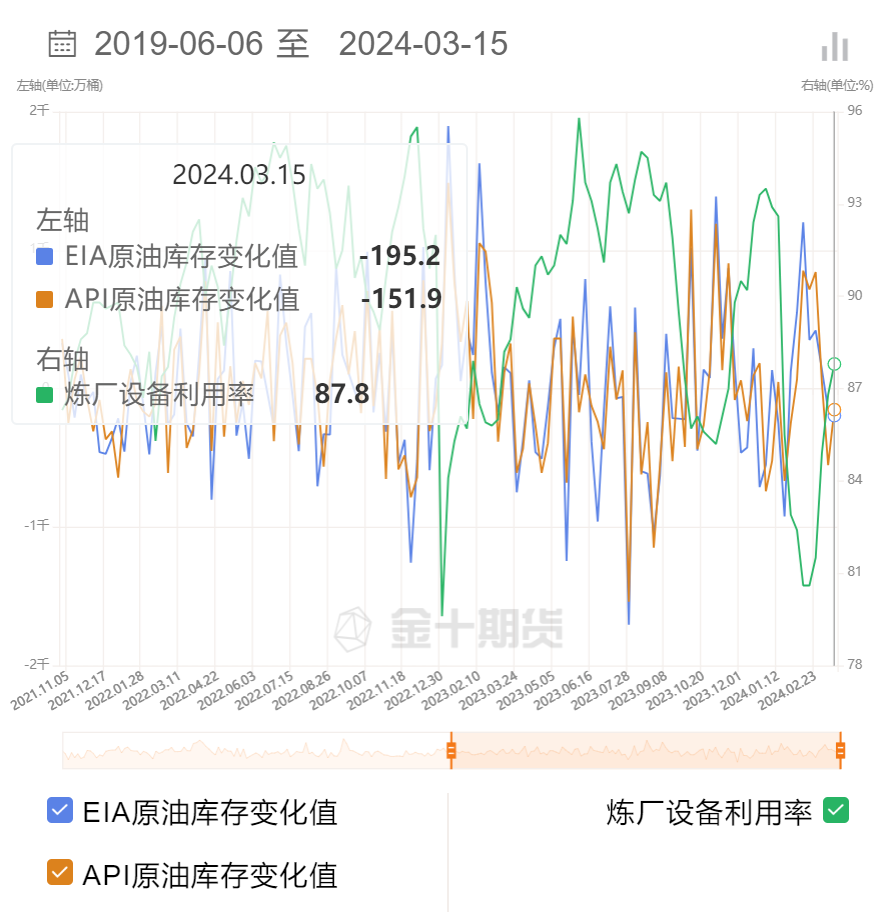The image size is (881, 922).
Task: Open the calendar date picker icon
Action: tap(62, 43)
